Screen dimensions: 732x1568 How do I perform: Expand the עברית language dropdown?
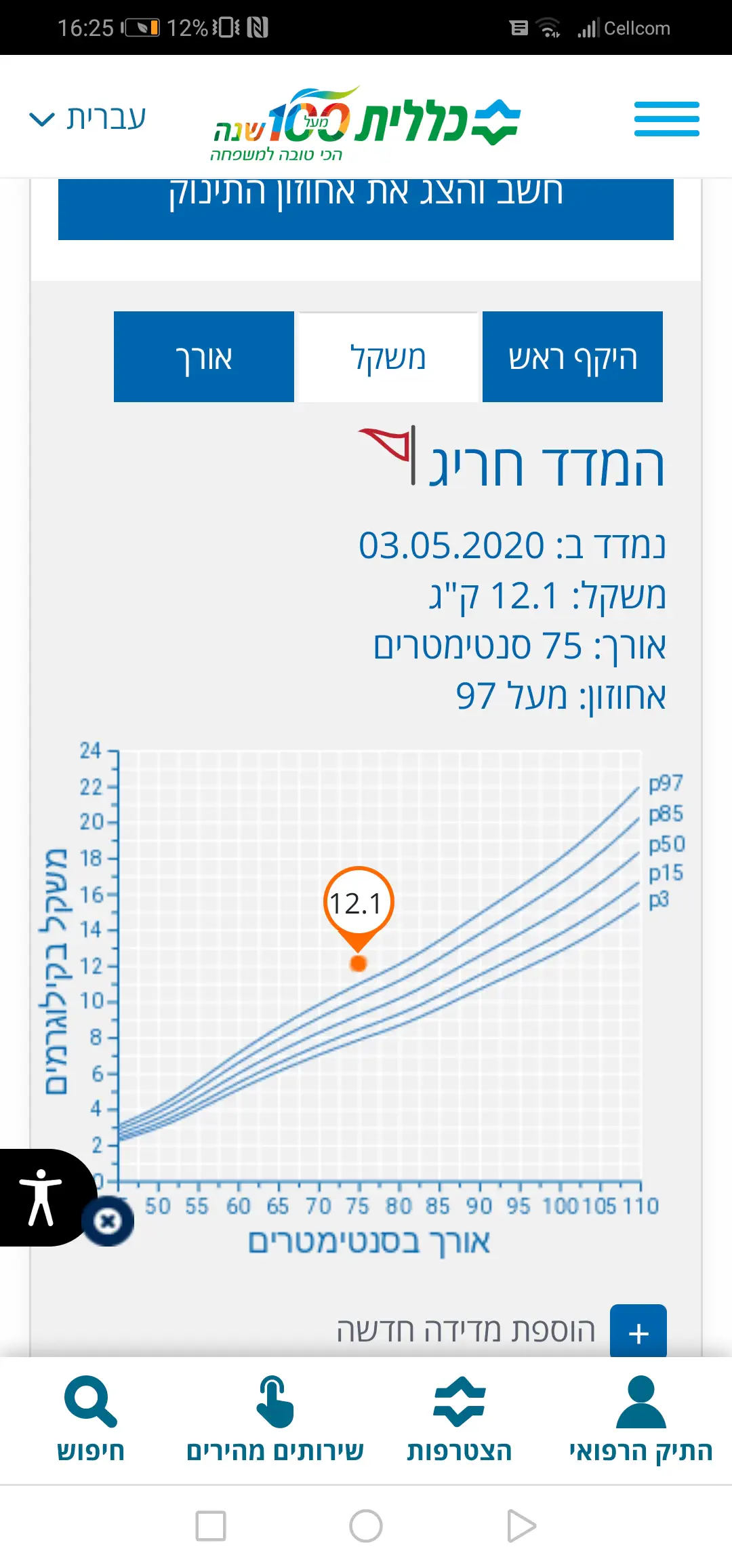pos(88,119)
